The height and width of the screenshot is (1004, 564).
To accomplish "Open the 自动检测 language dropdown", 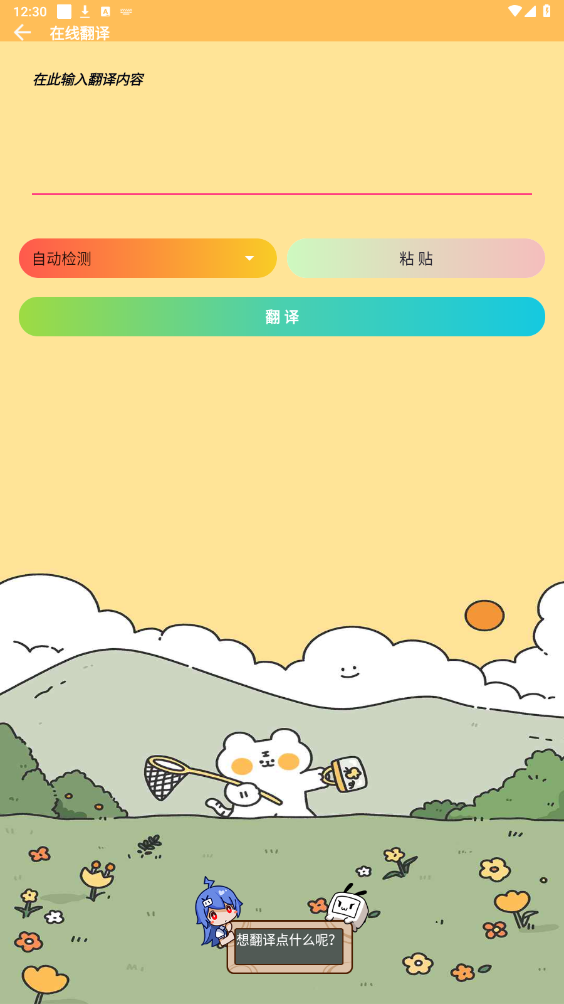I will [148, 258].
